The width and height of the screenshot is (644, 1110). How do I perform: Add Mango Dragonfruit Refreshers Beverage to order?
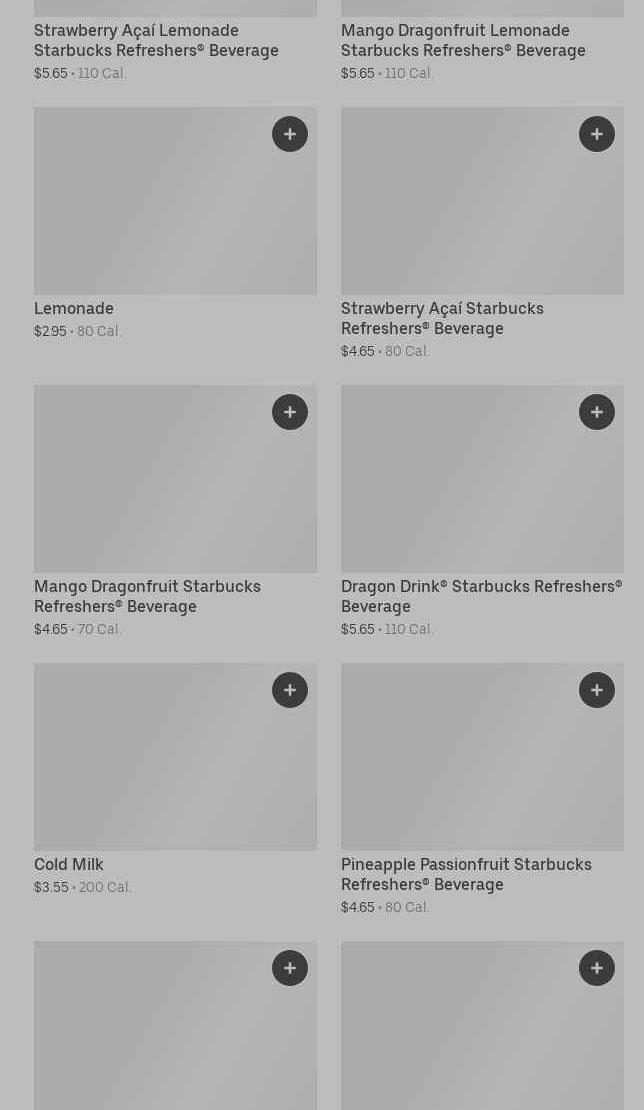pyautogui.click(x=290, y=412)
